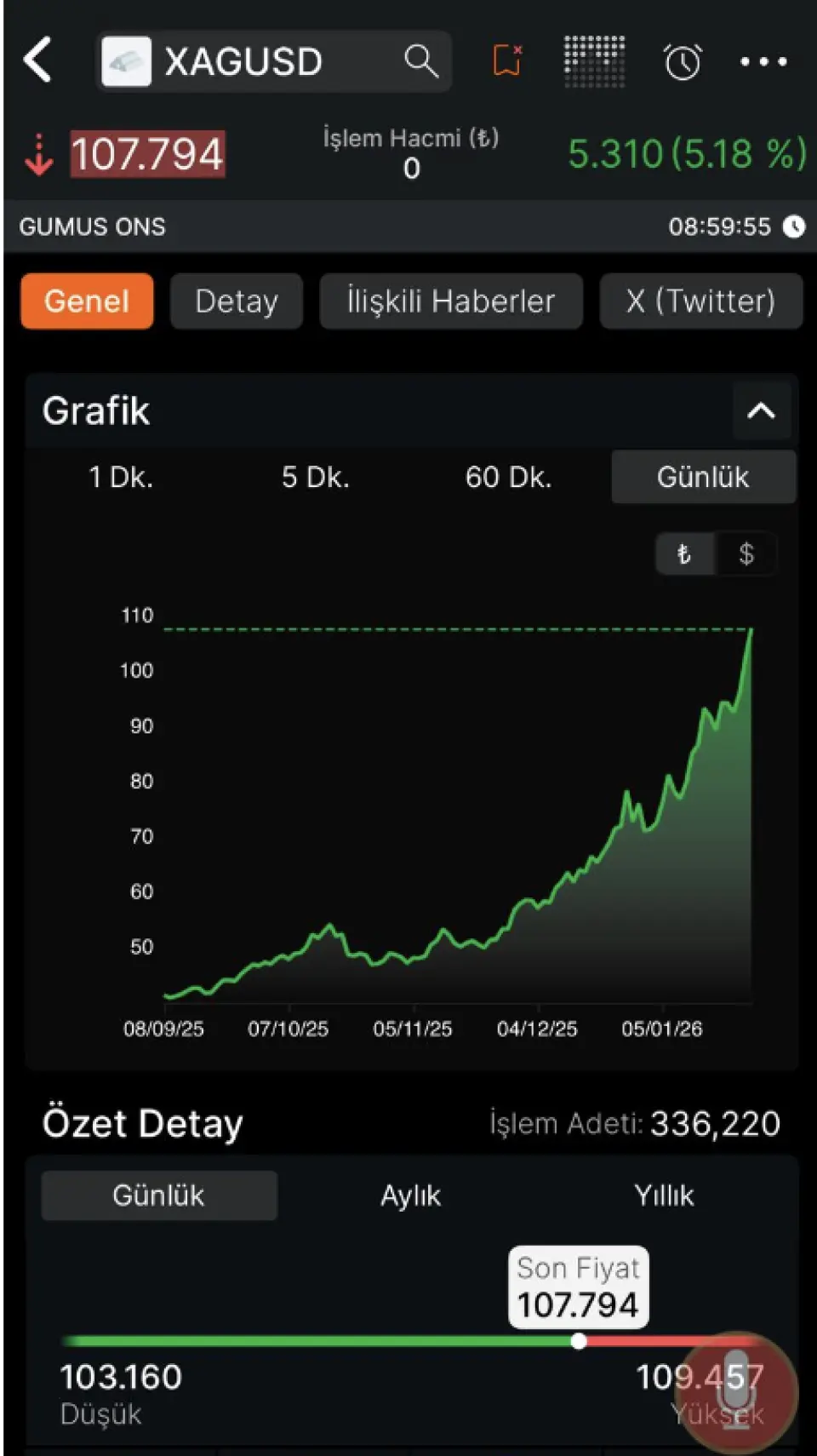The width and height of the screenshot is (817, 1456).
Task: Open the İlişkili Haberler tab
Action: (x=450, y=301)
